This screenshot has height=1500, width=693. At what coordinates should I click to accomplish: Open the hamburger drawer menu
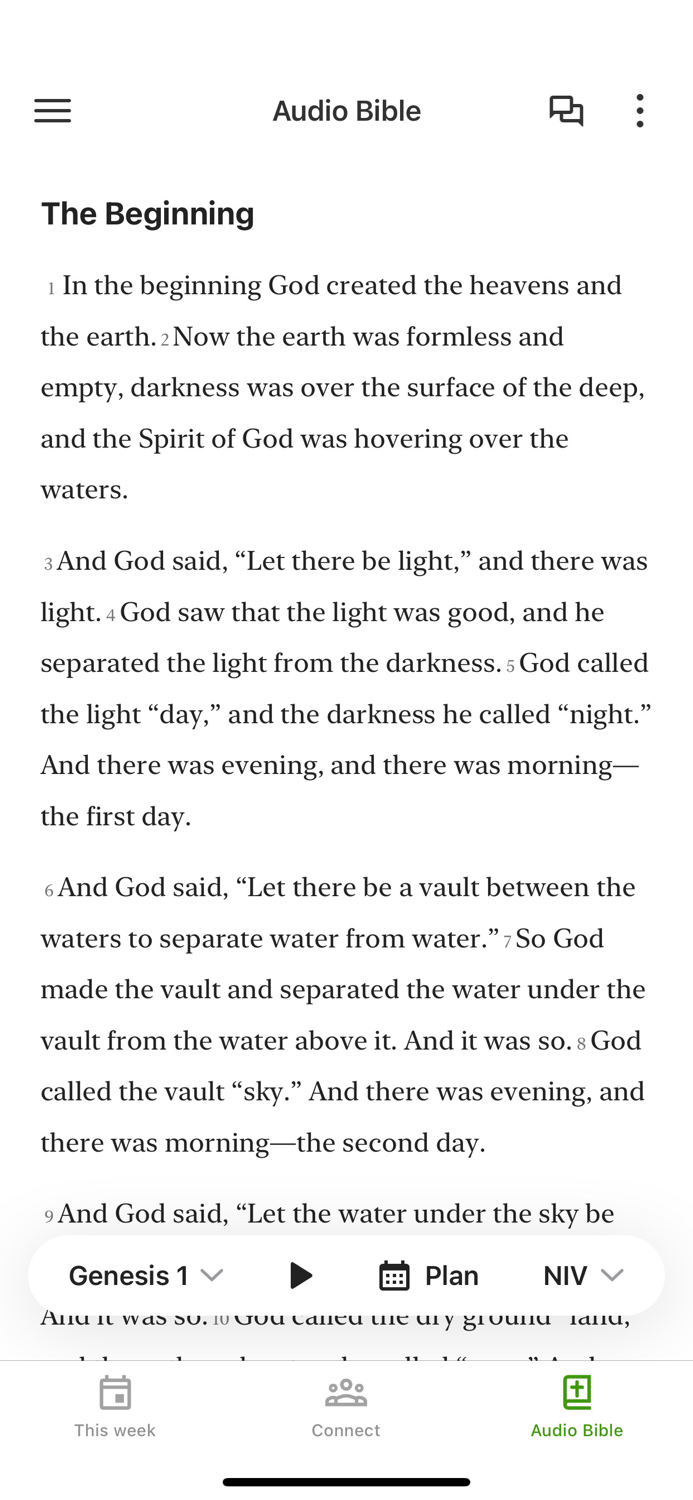click(x=53, y=111)
